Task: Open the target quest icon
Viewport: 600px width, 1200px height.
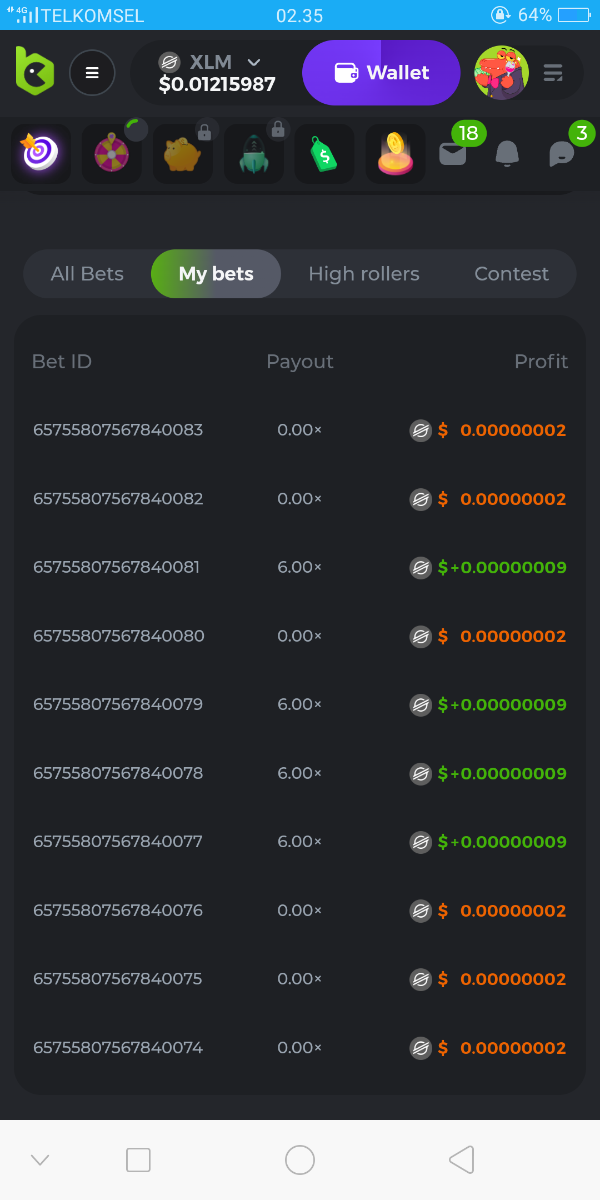Action: 41,154
